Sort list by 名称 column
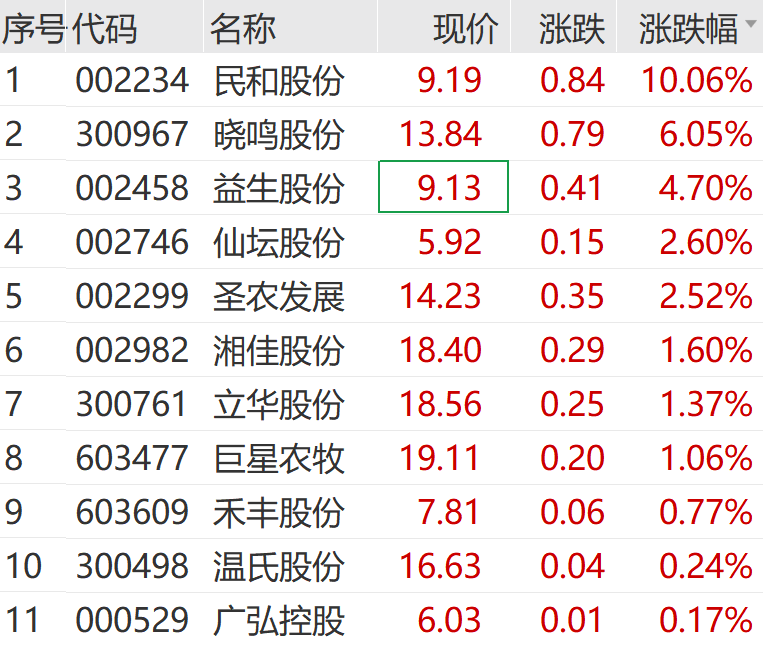The image size is (763, 645). [243, 29]
